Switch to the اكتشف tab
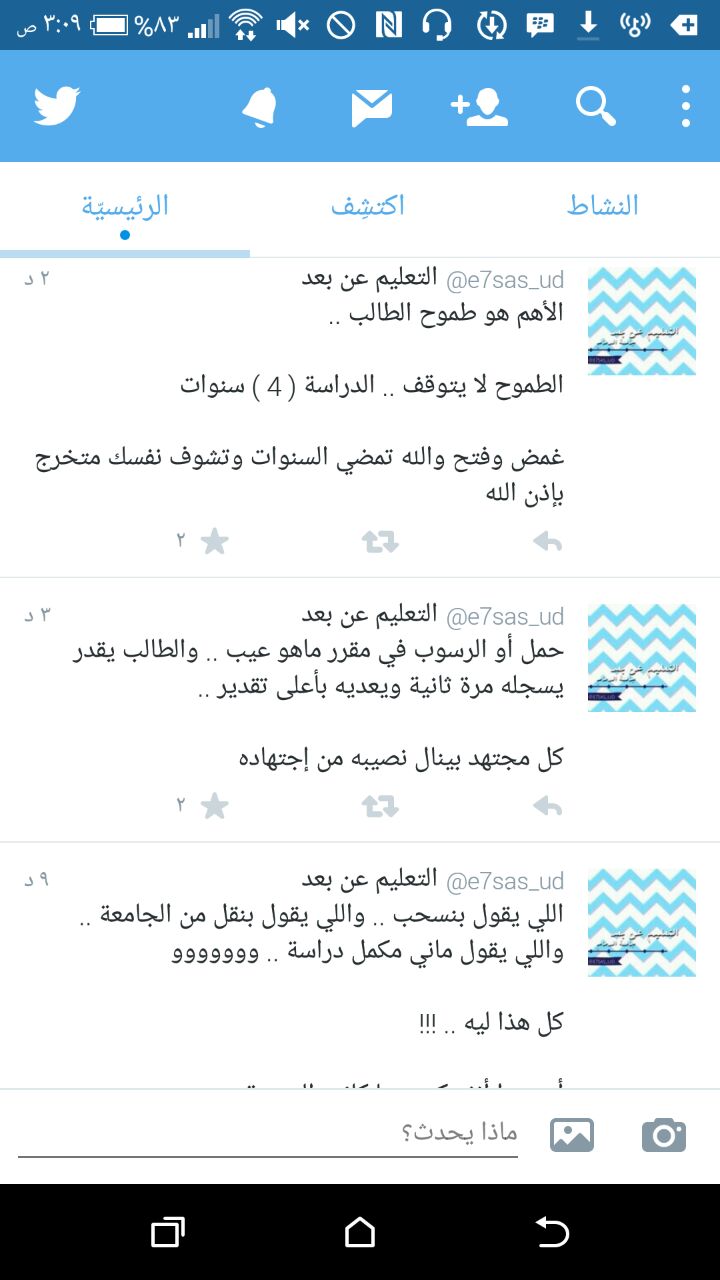 pos(368,206)
